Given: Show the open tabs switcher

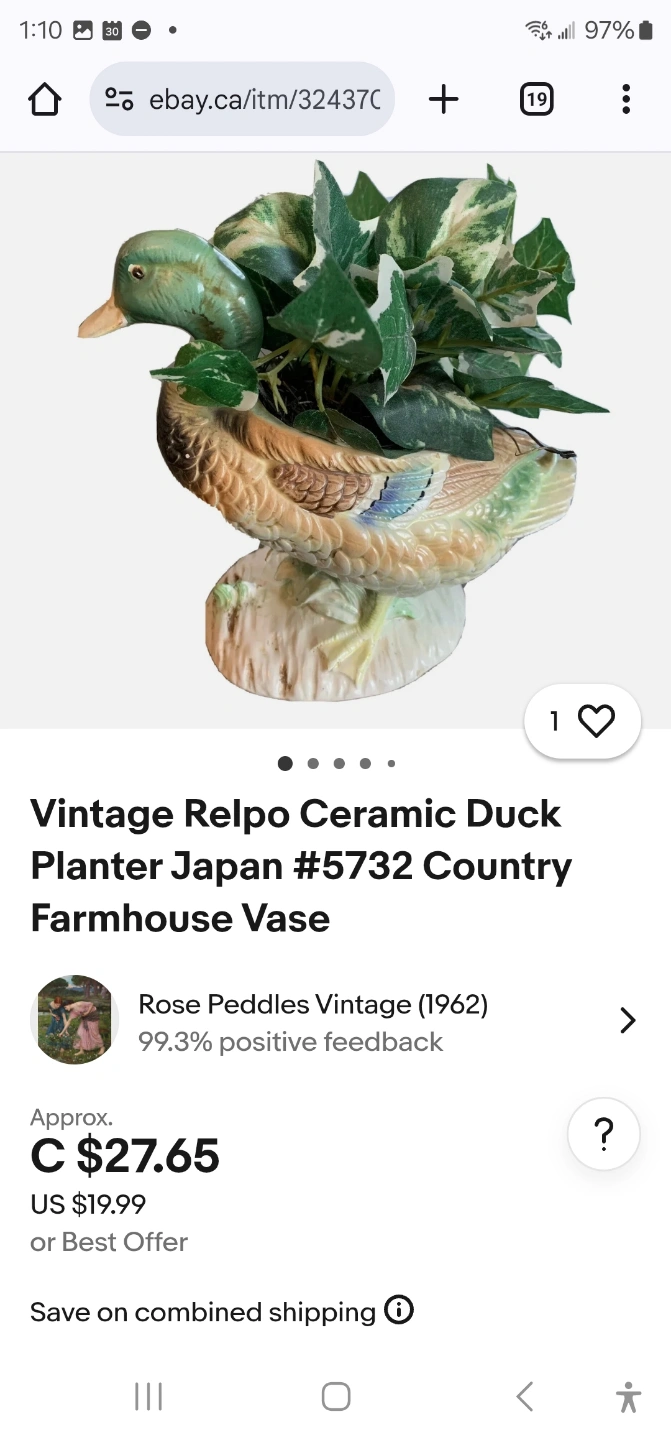Looking at the screenshot, I should 537,99.
